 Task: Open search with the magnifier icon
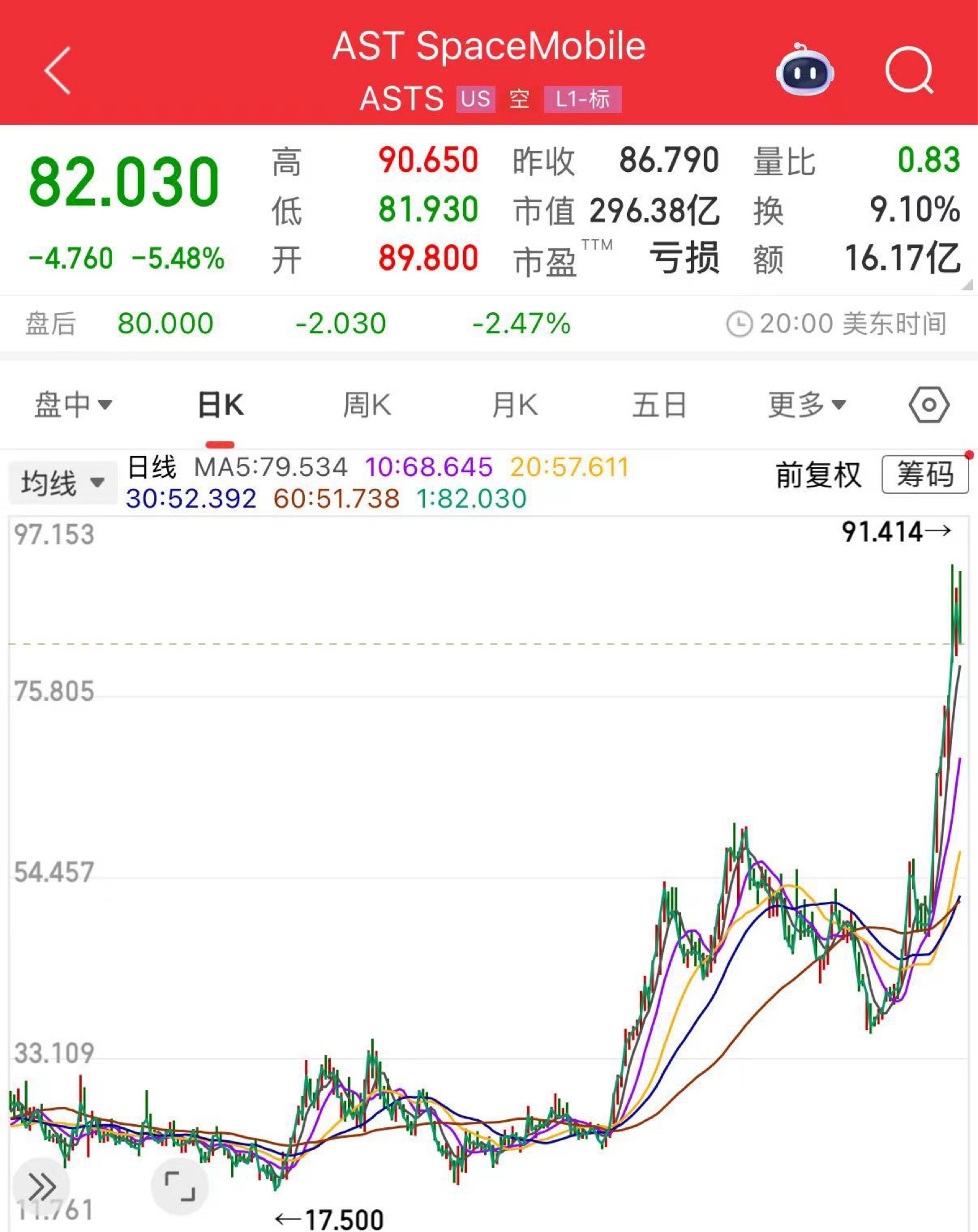(909, 71)
